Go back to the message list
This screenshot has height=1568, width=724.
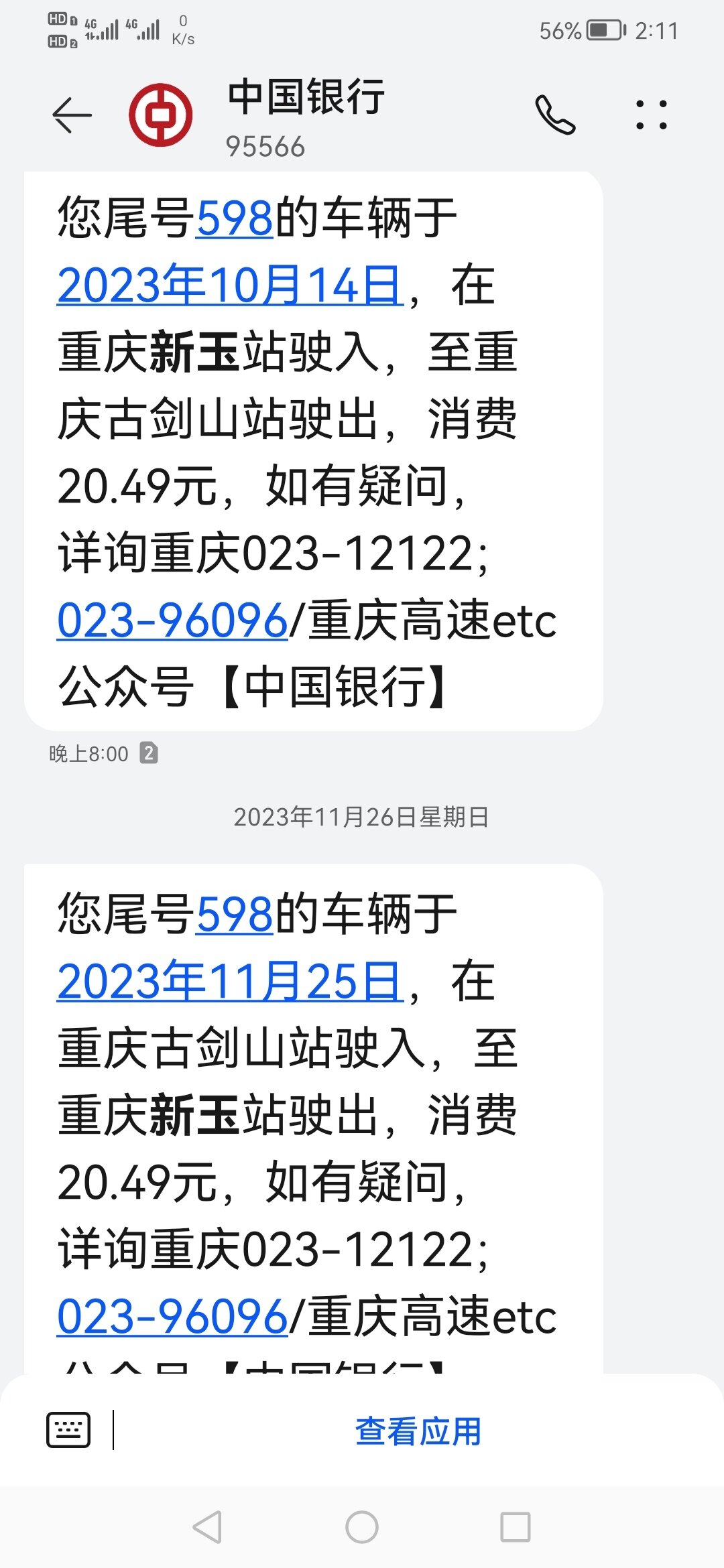pos(72,115)
